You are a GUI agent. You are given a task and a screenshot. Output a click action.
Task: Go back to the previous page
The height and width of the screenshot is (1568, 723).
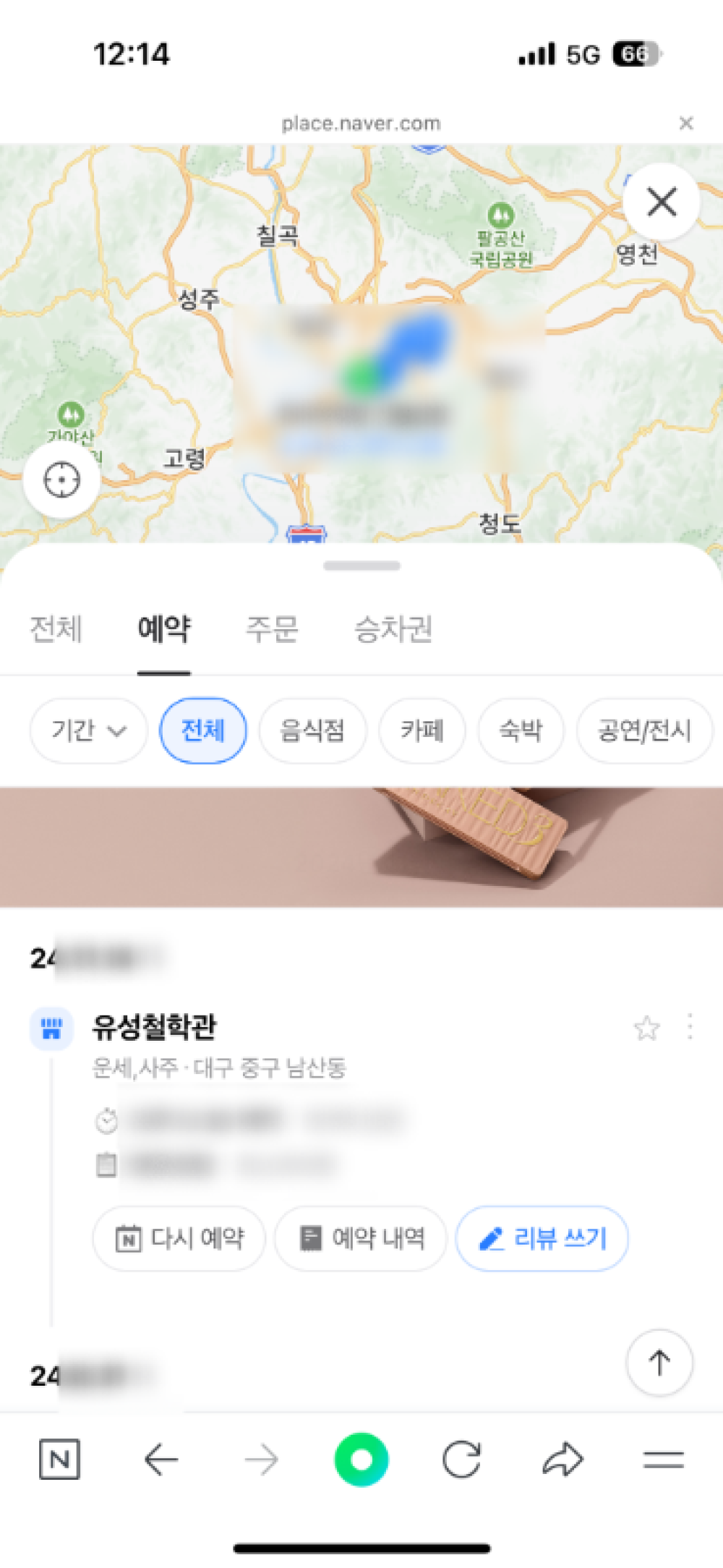[161, 1460]
